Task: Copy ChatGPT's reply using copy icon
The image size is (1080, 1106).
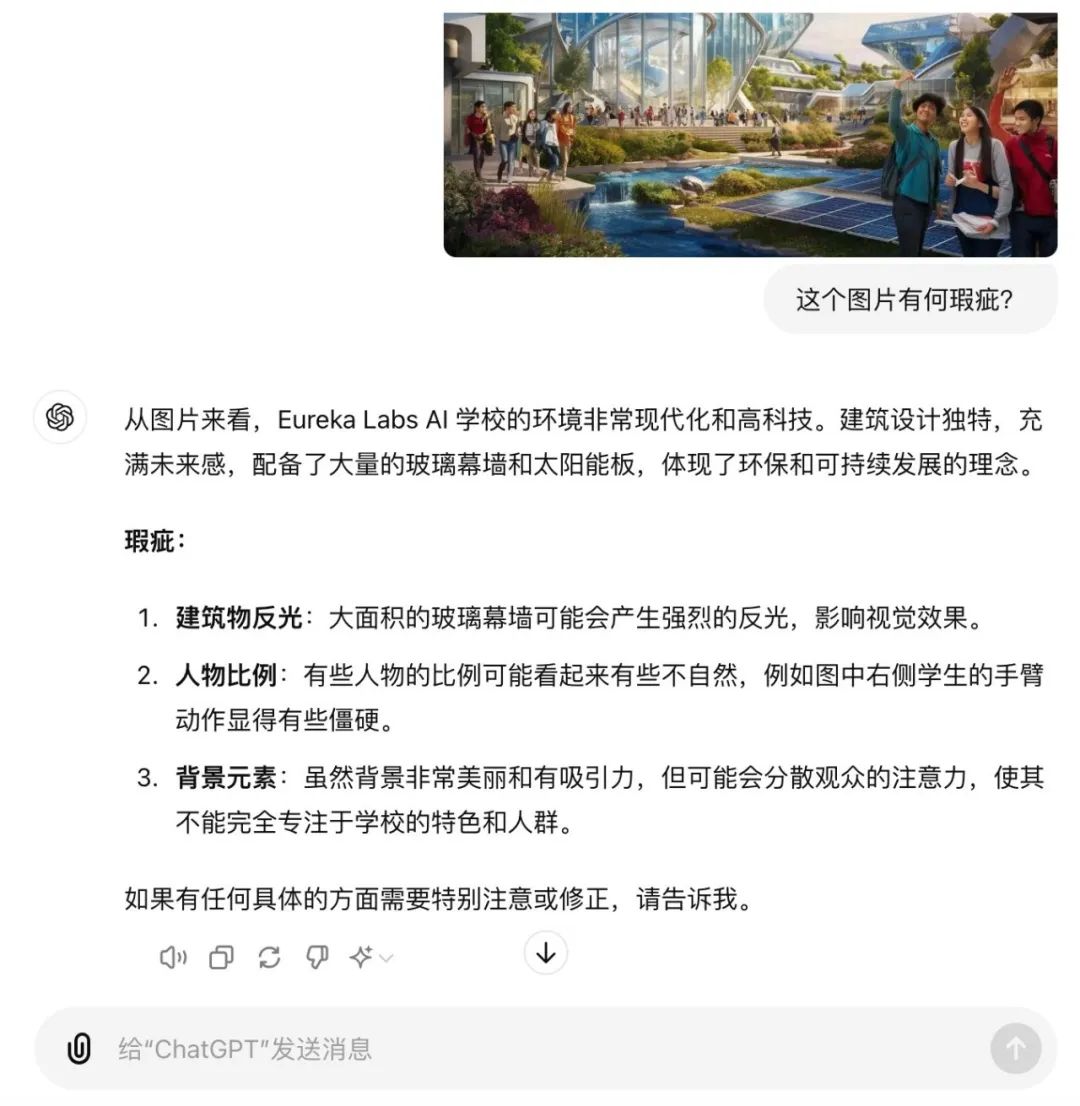Action: [221, 957]
